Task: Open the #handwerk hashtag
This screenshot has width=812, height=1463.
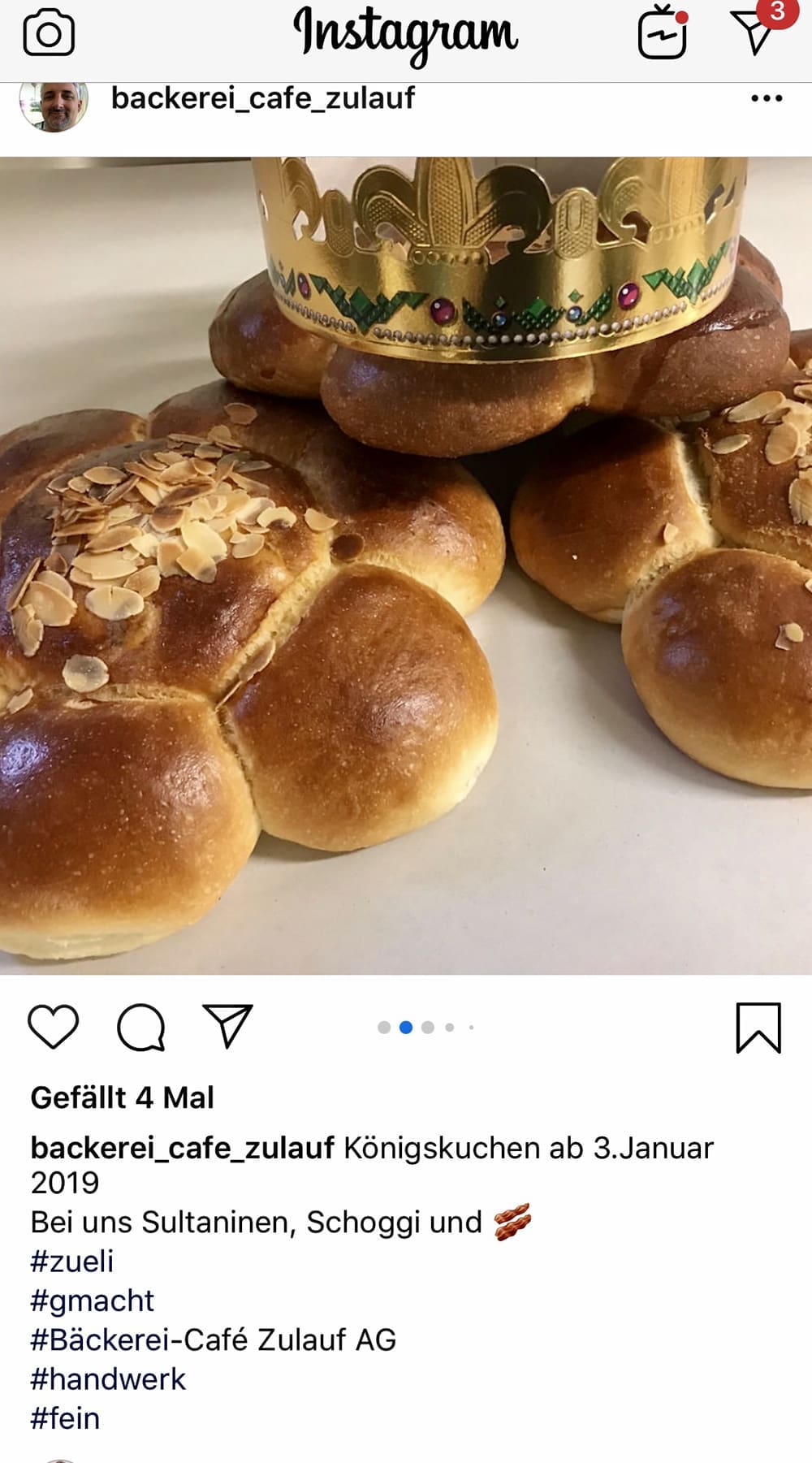Action: coord(108,1379)
